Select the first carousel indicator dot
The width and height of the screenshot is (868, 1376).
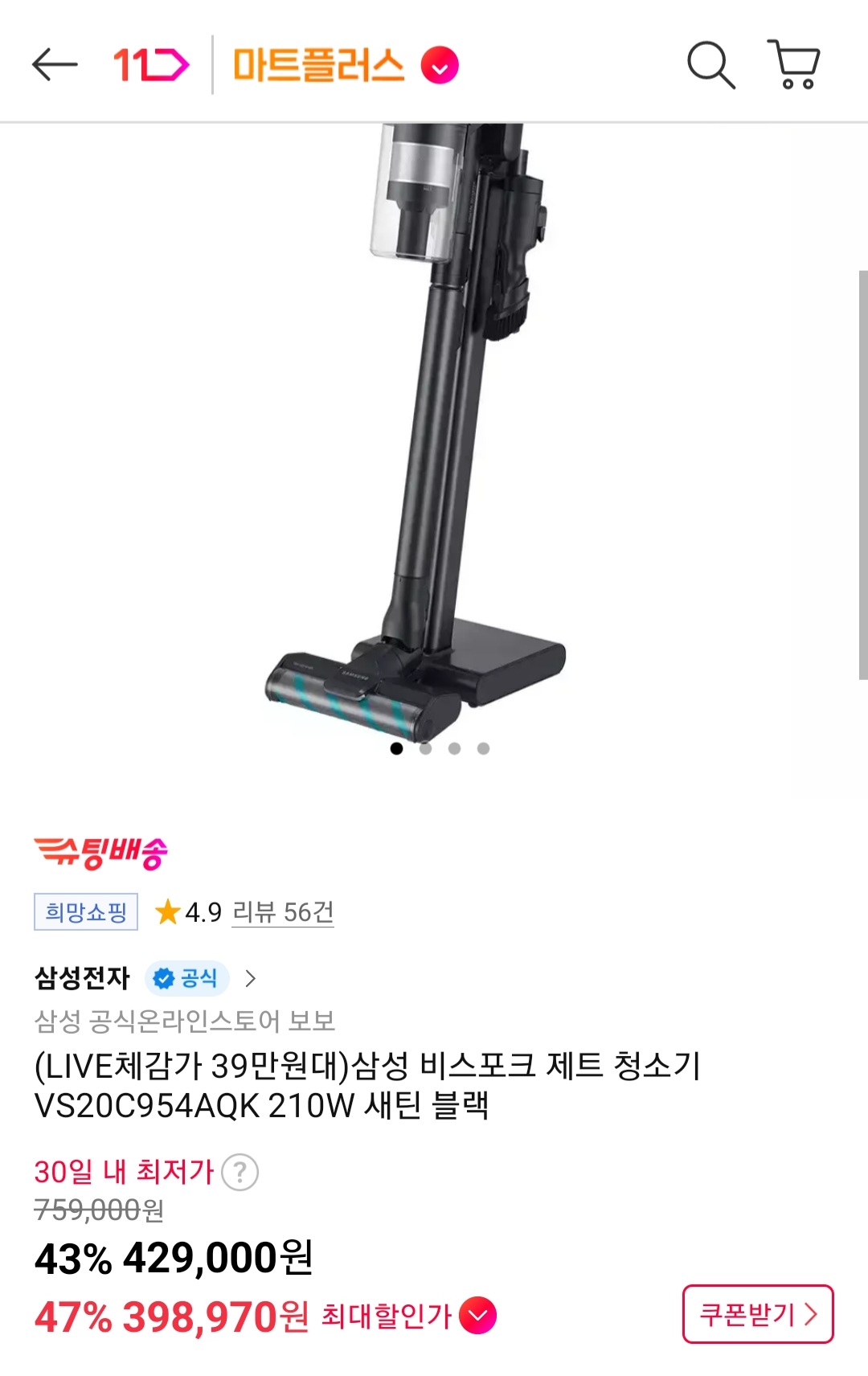[395, 749]
